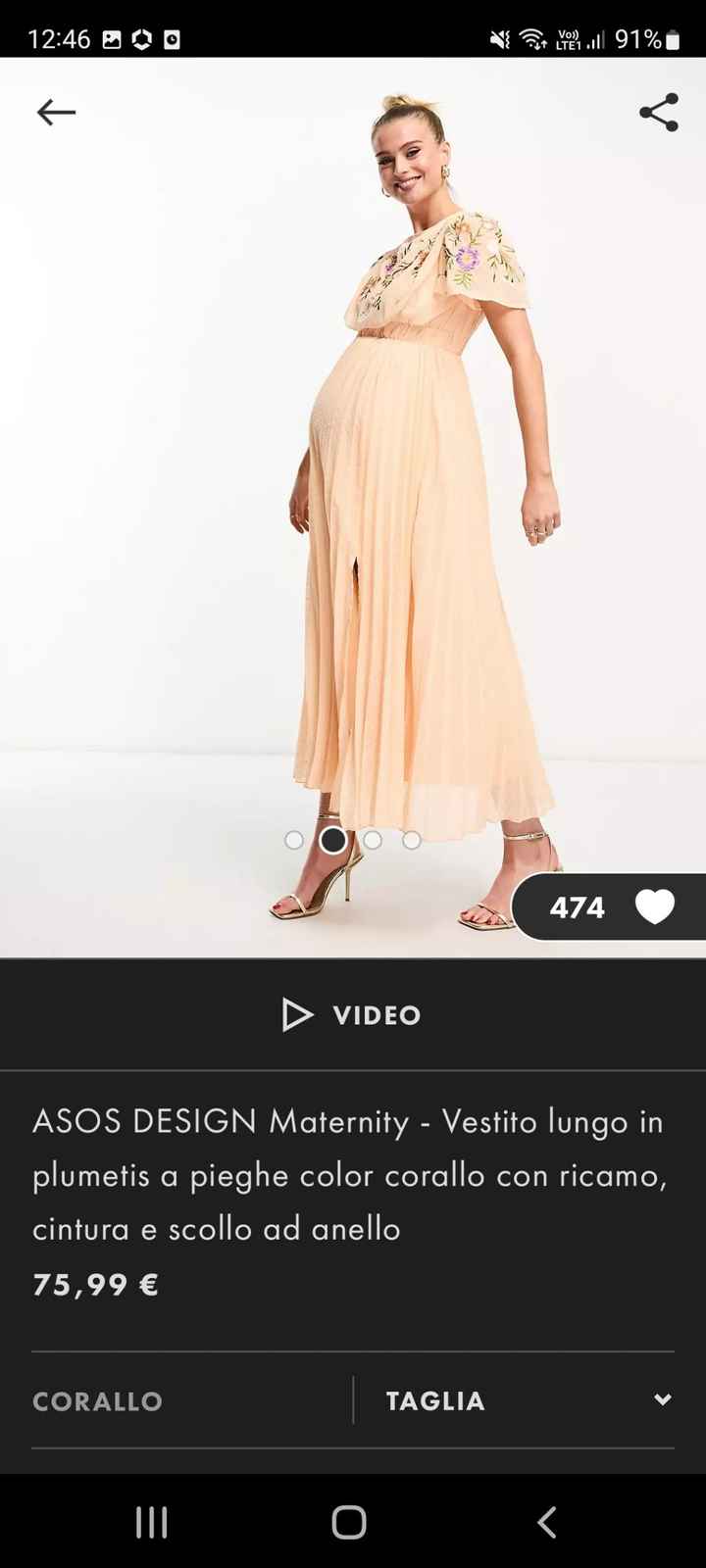
Task: Select the third dot in the image pager
Action: tap(372, 840)
